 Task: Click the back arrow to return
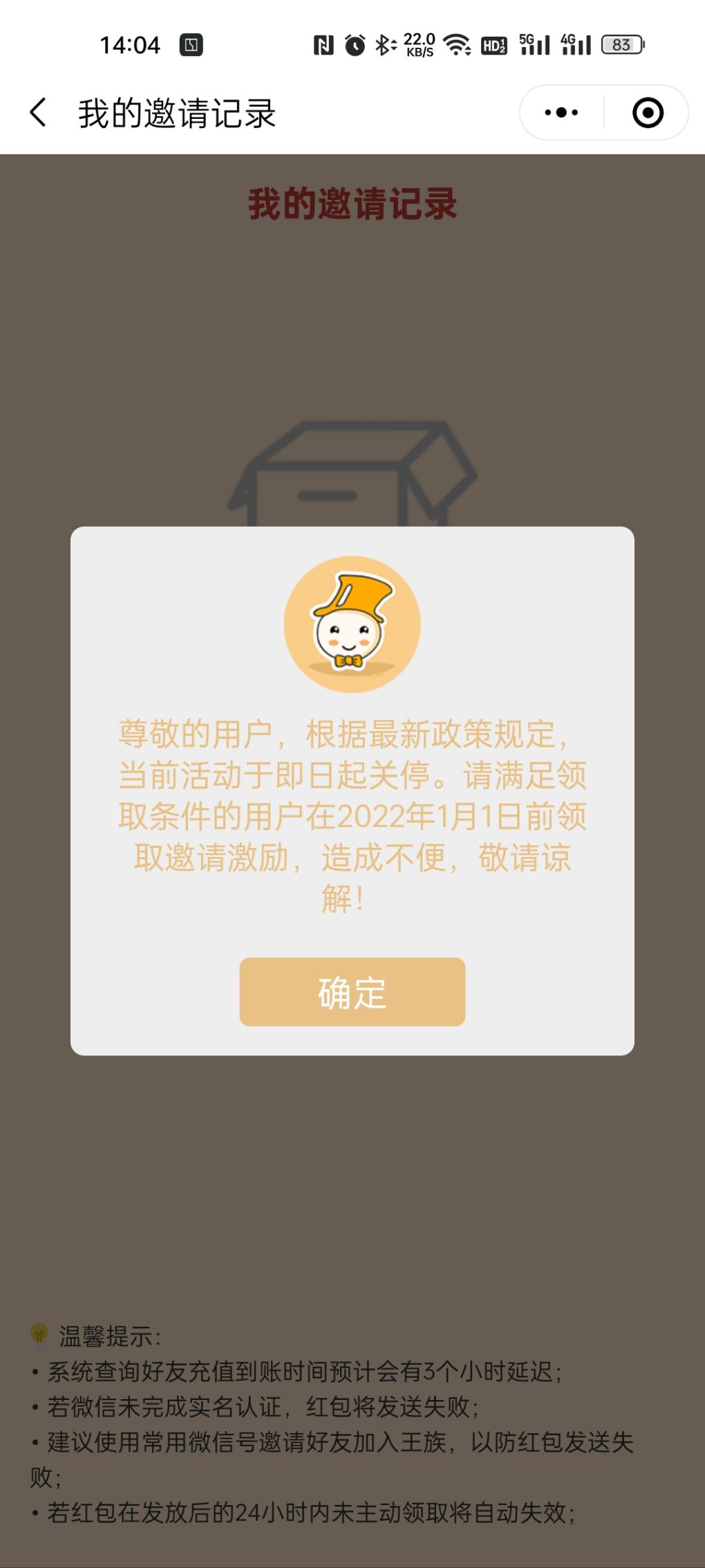[38, 111]
